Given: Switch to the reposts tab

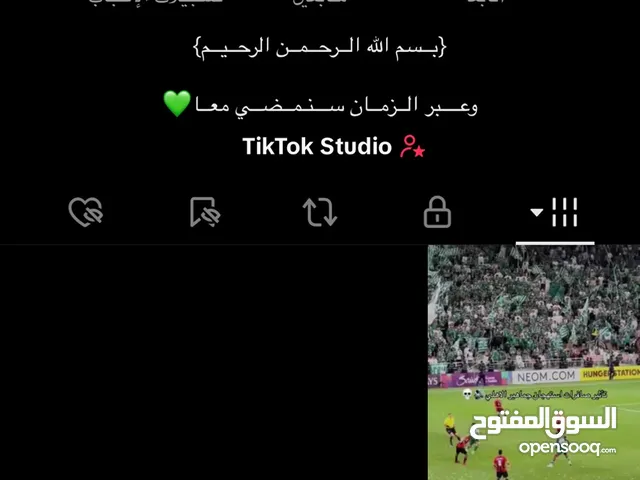Looking at the screenshot, I should [320, 212].
